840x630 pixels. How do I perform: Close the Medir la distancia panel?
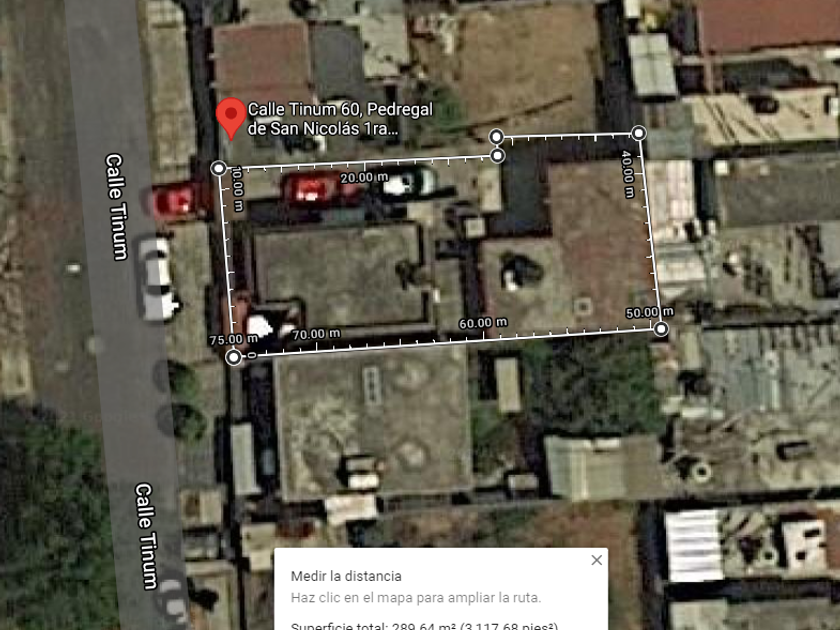click(597, 560)
